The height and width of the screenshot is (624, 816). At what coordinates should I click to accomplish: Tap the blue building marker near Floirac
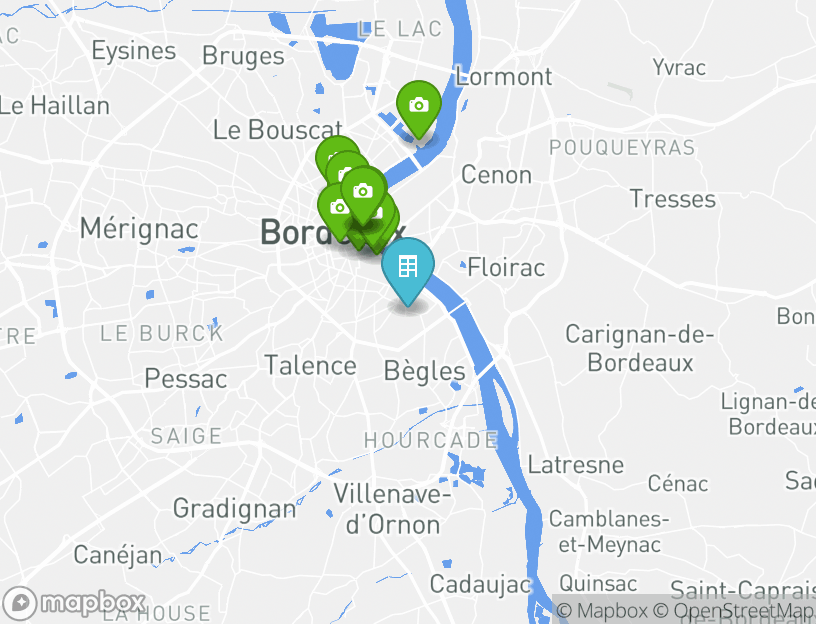(408, 267)
